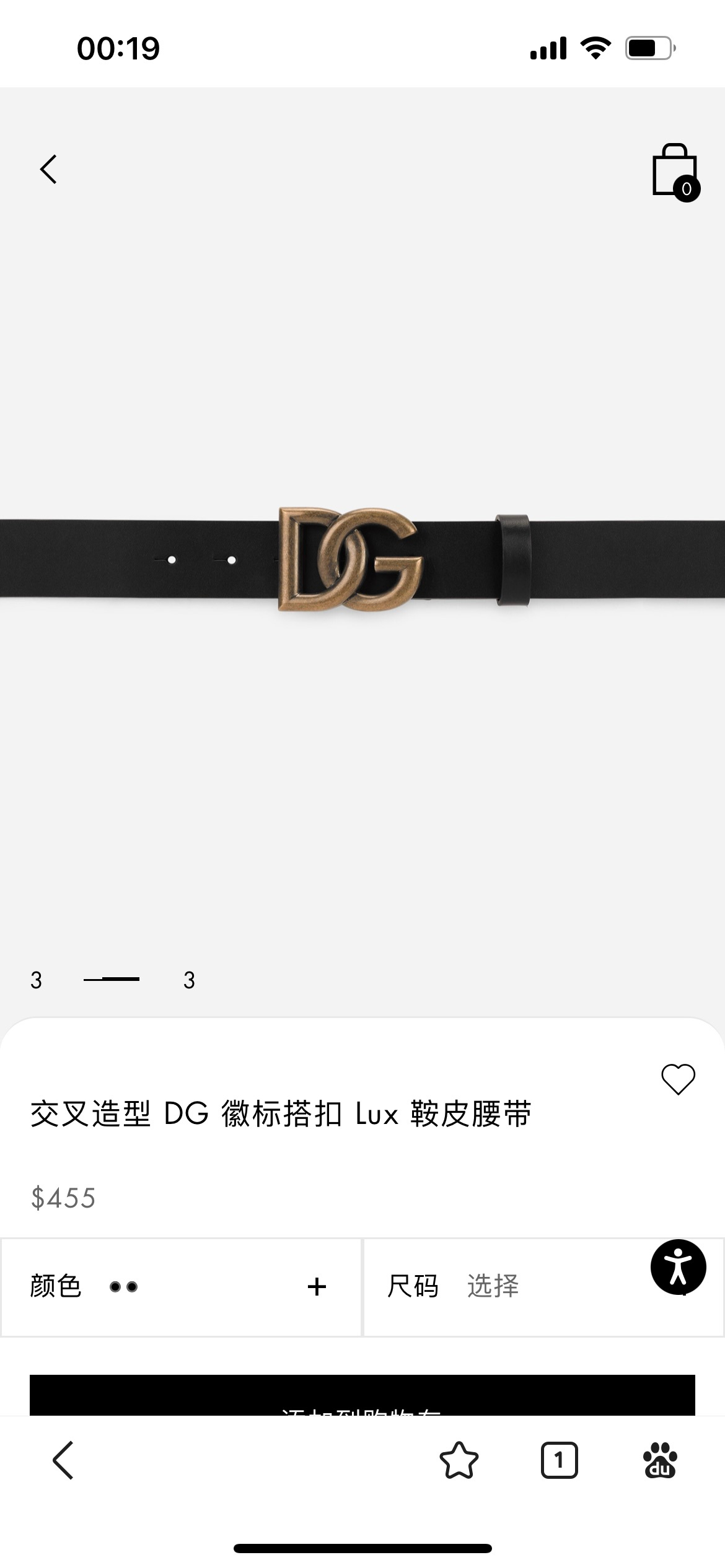
Task: Bookmark this page with the star
Action: pos(459,1460)
